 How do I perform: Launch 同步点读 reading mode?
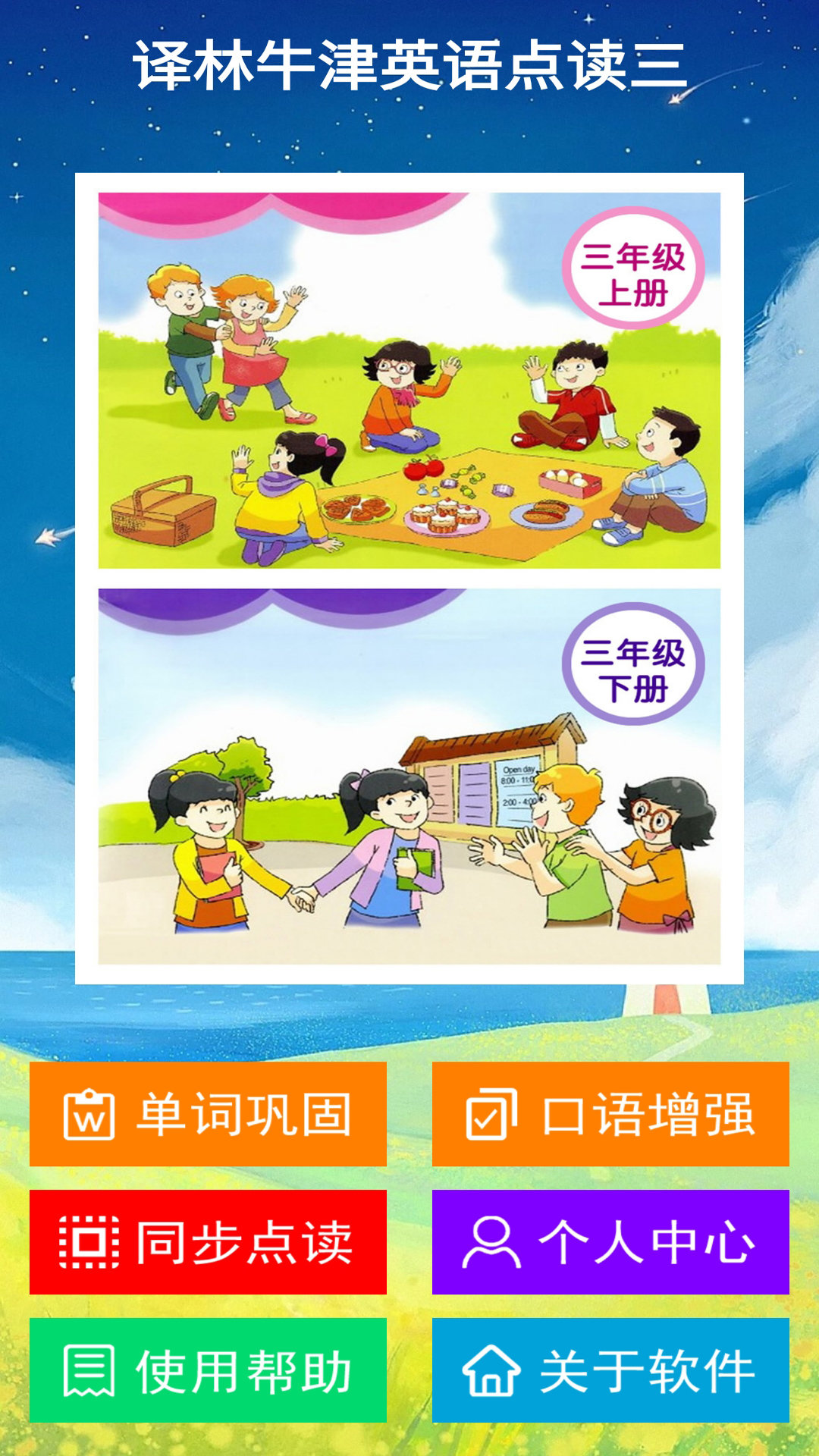click(208, 1242)
